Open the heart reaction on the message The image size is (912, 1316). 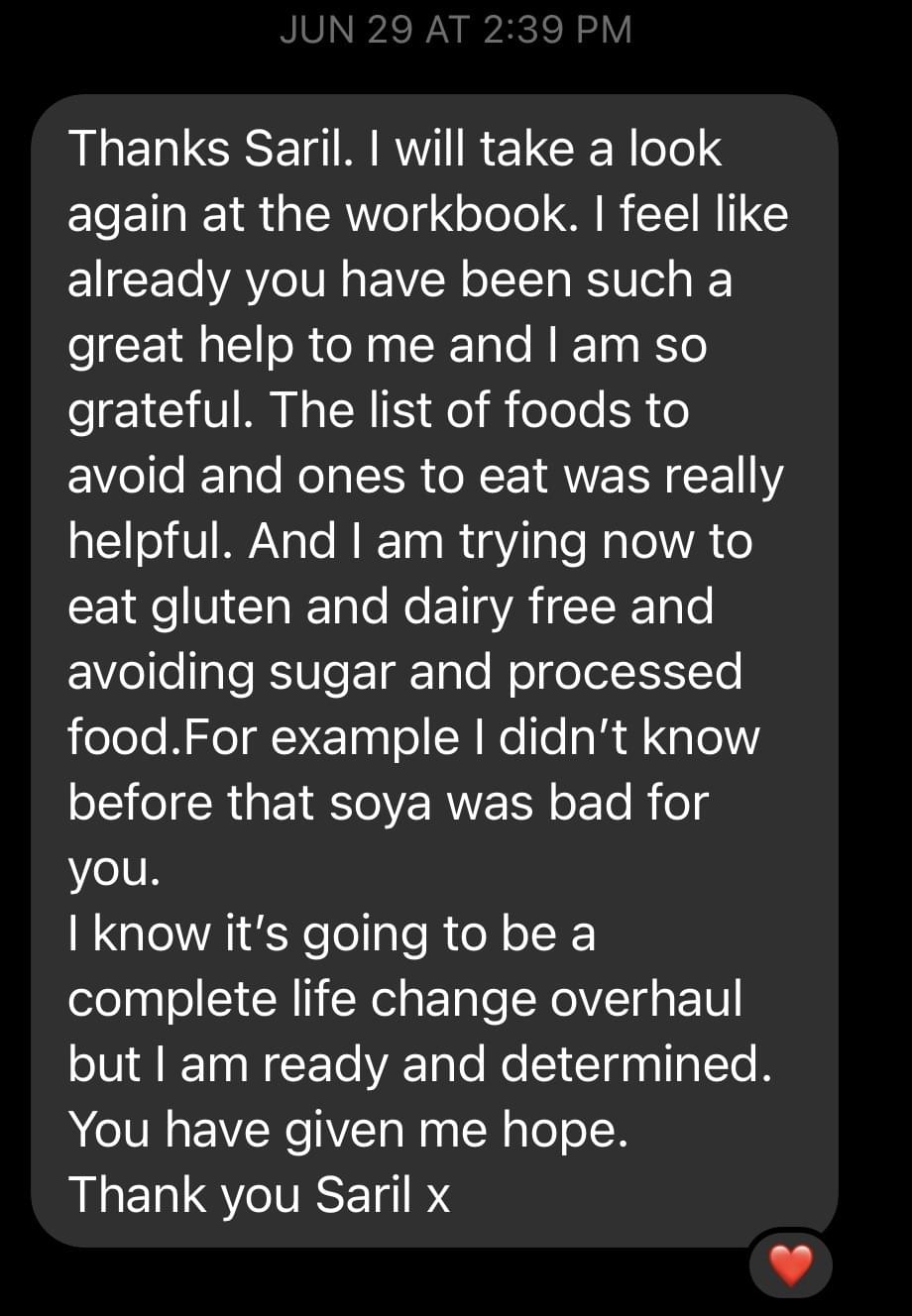click(790, 1264)
